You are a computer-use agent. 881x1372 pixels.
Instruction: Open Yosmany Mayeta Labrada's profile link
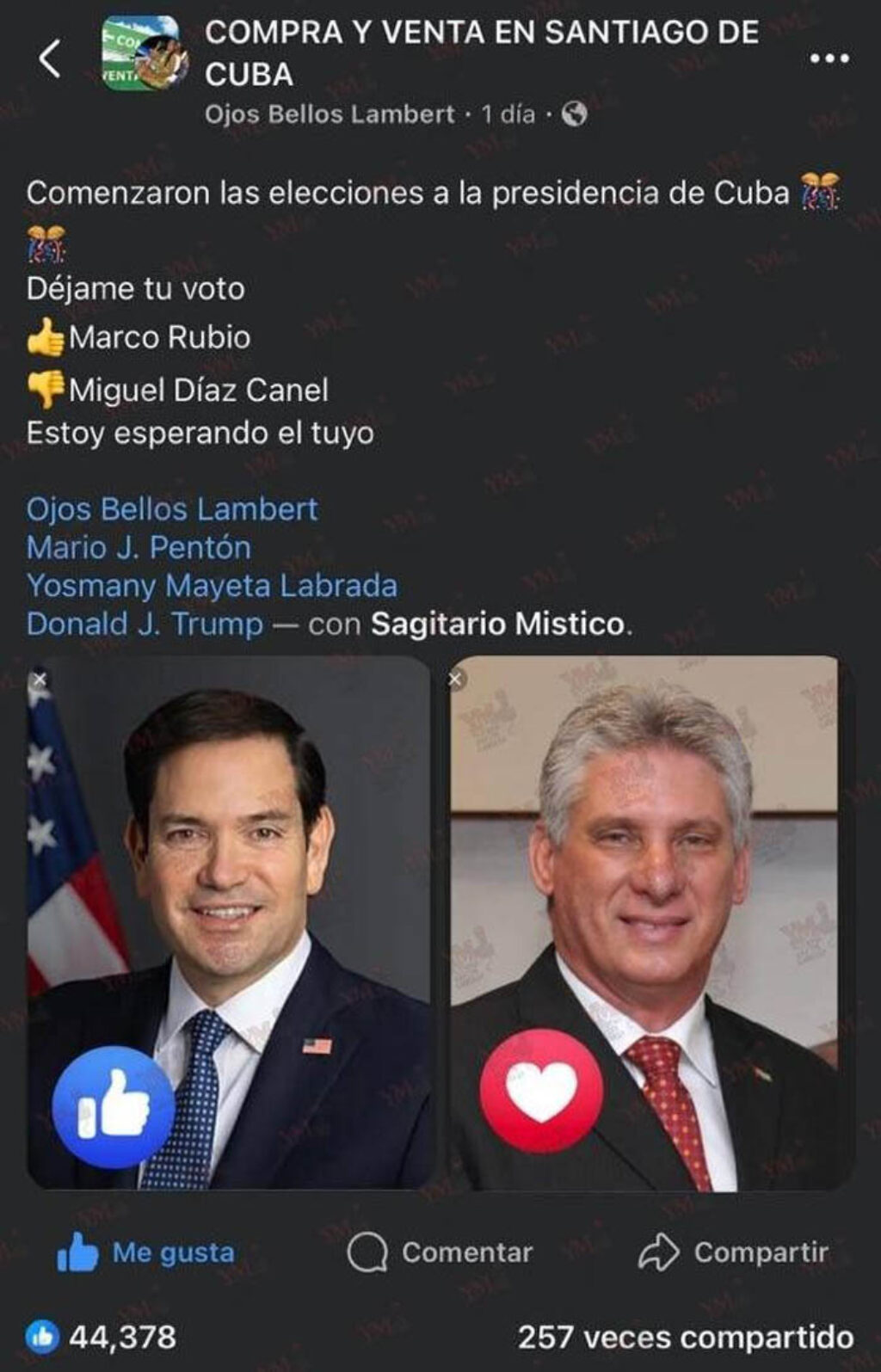point(212,585)
